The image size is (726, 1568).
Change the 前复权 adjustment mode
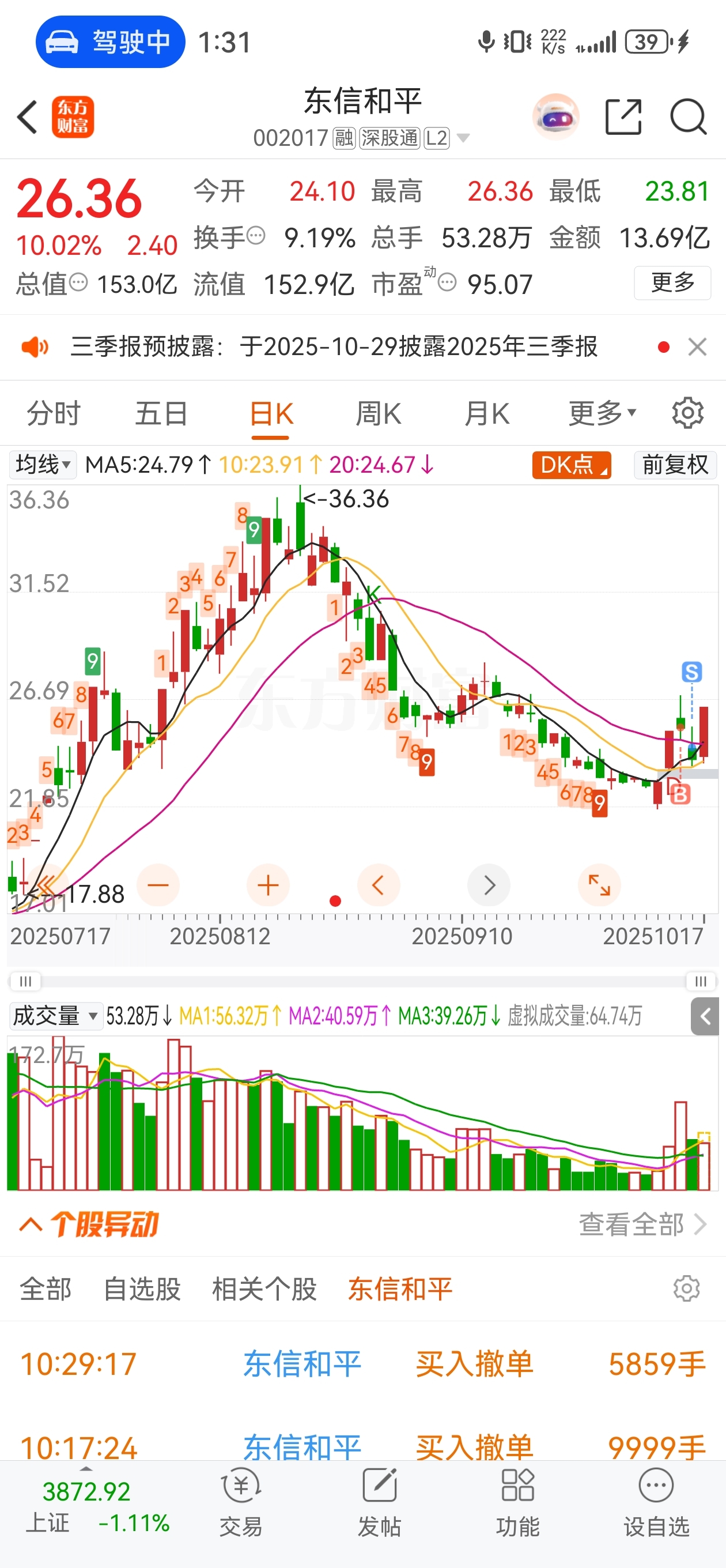tap(675, 465)
